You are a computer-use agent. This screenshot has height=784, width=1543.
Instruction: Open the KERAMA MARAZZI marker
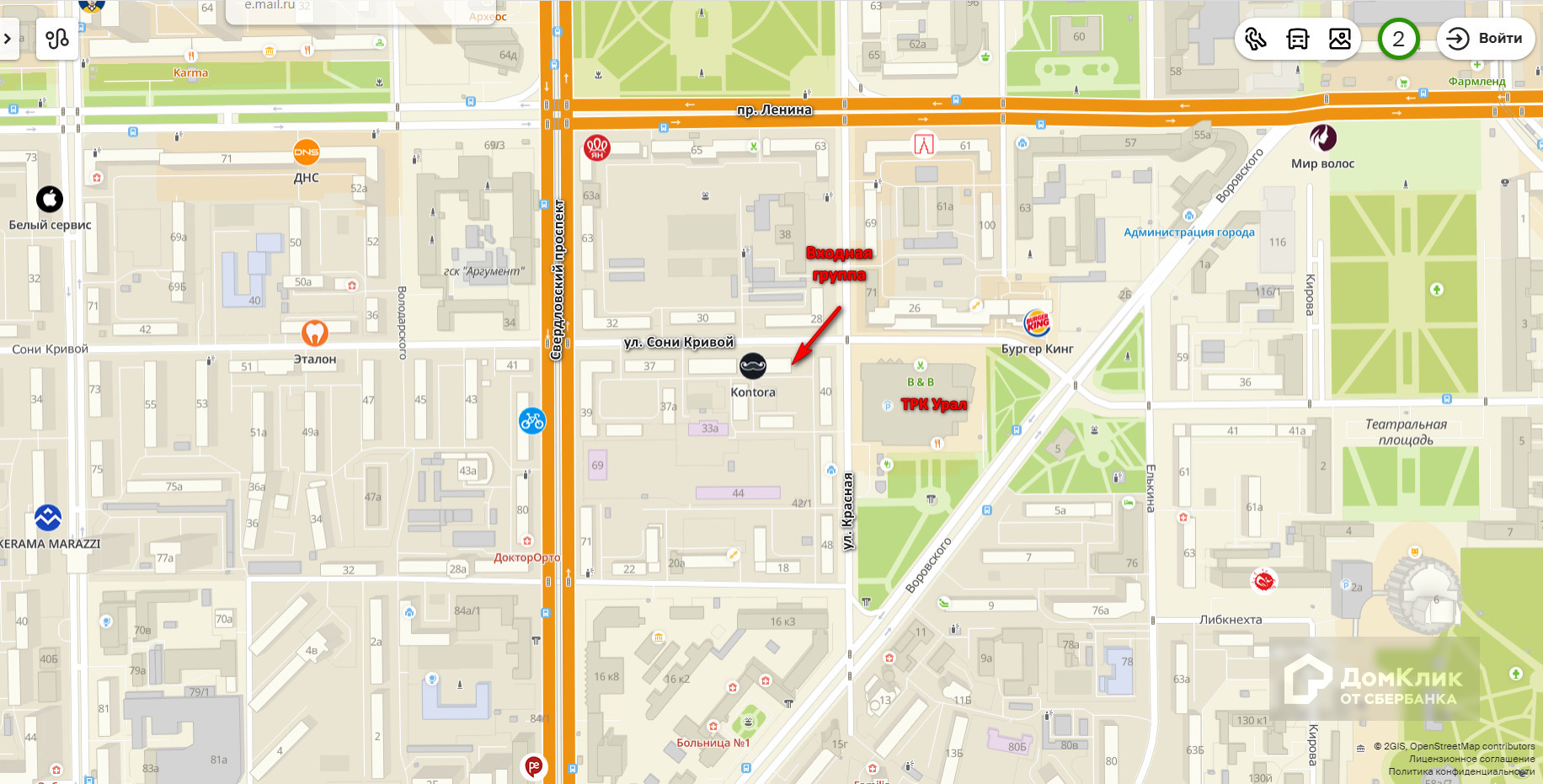click(48, 517)
